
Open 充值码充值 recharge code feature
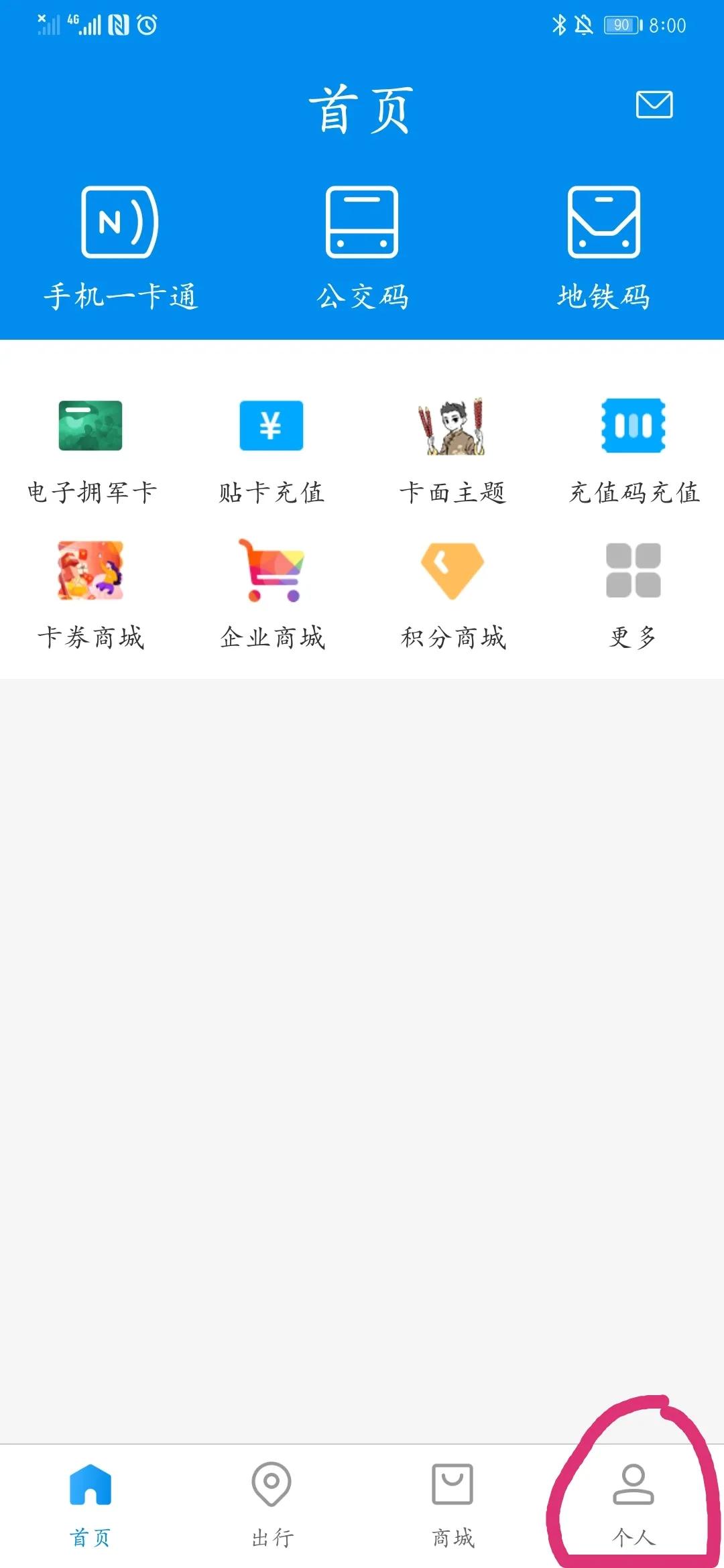633,449
